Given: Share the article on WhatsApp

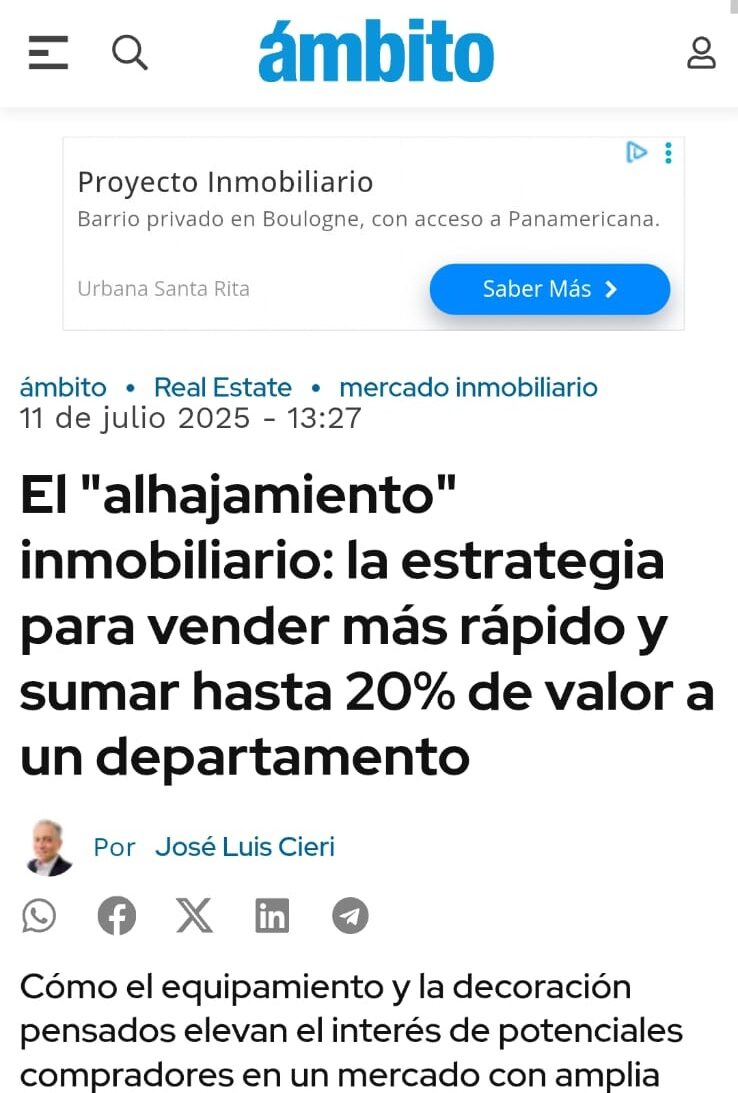Looking at the screenshot, I should point(39,915).
